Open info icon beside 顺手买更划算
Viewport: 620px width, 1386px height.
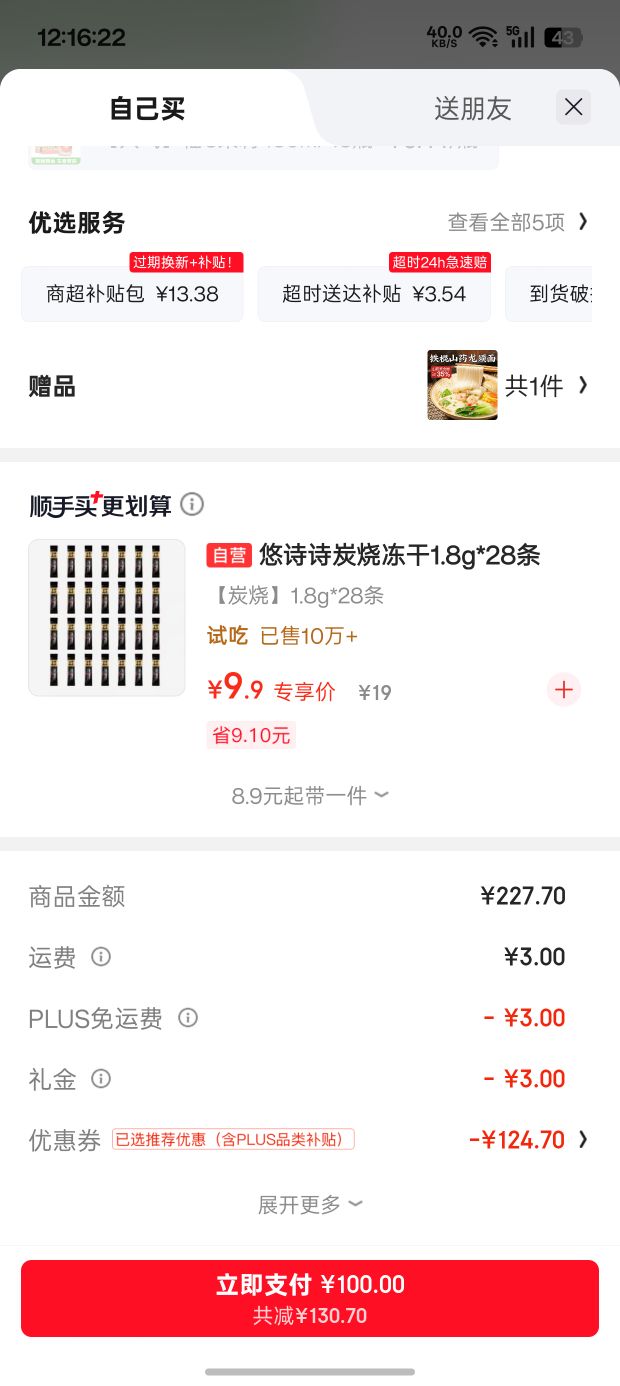coord(192,503)
